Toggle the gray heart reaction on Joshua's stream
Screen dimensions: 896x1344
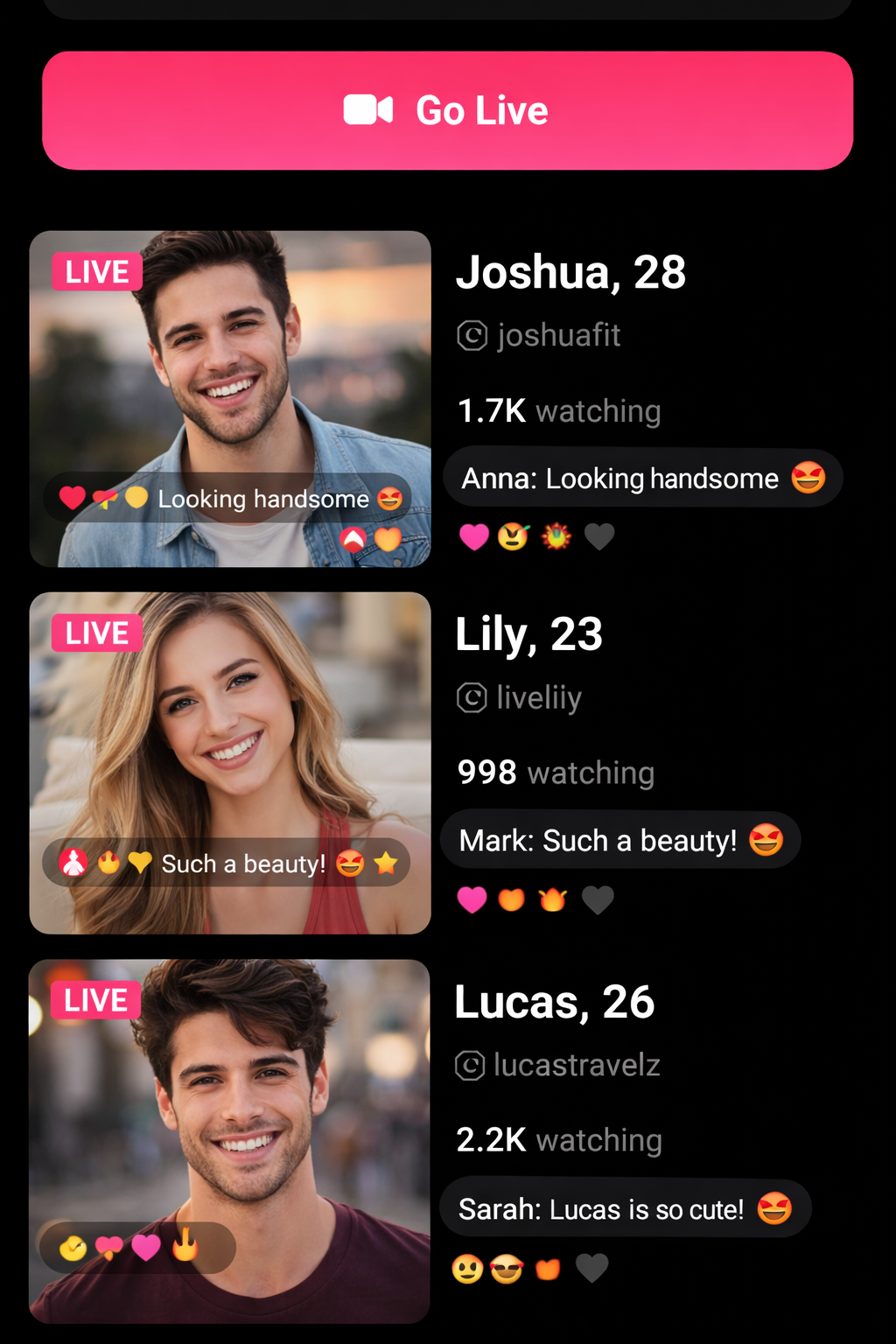[599, 536]
